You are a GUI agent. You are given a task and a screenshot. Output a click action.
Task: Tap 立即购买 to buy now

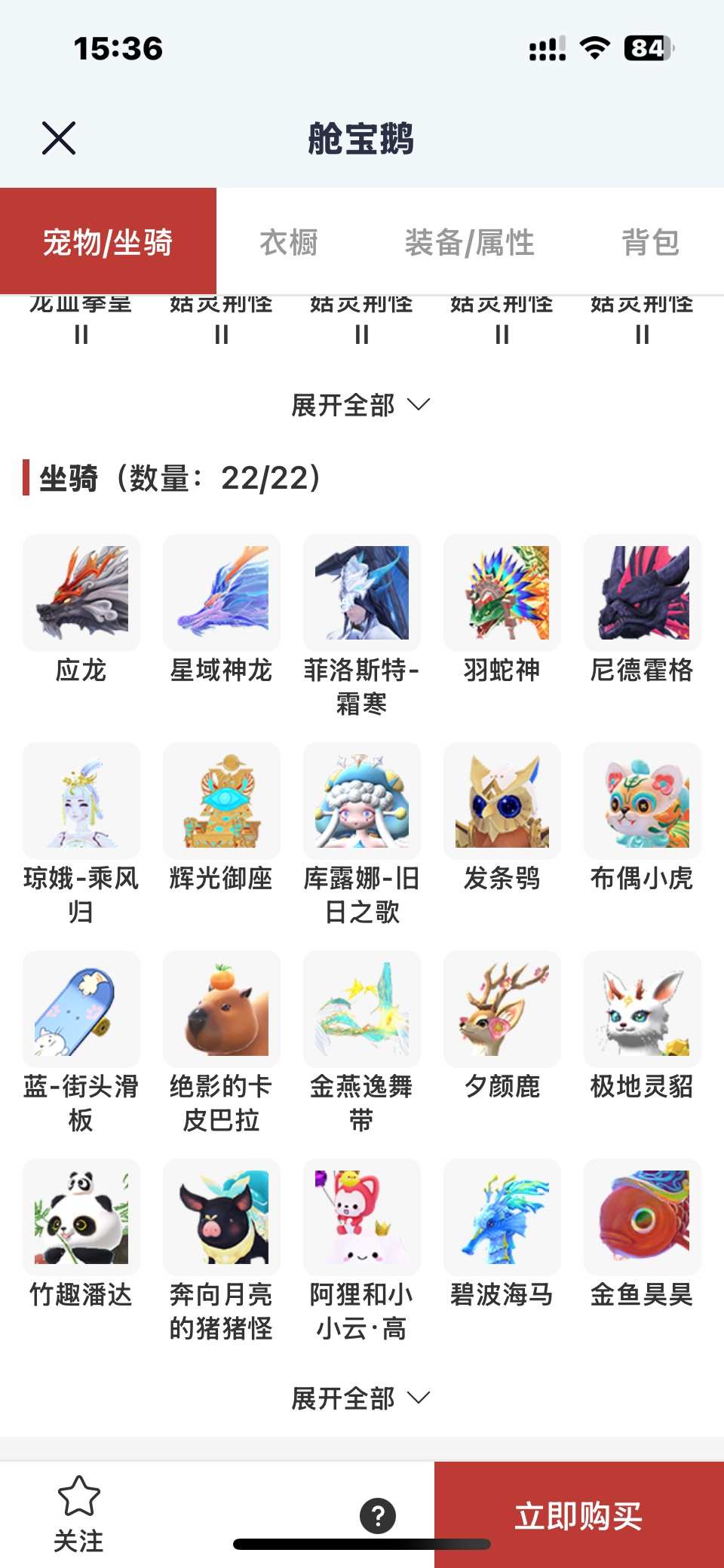pos(578,1516)
